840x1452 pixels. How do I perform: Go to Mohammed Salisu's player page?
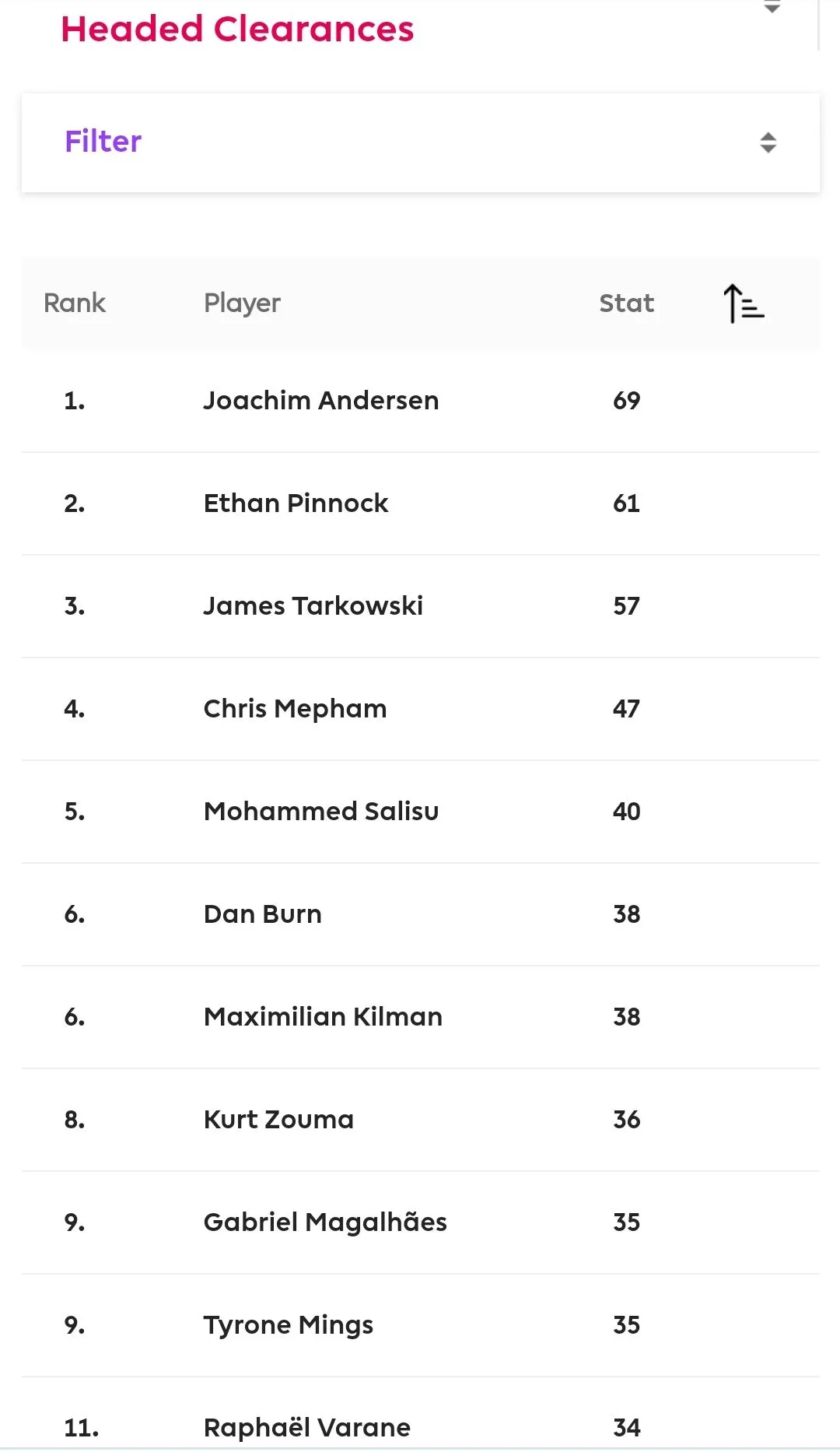click(320, 812)
